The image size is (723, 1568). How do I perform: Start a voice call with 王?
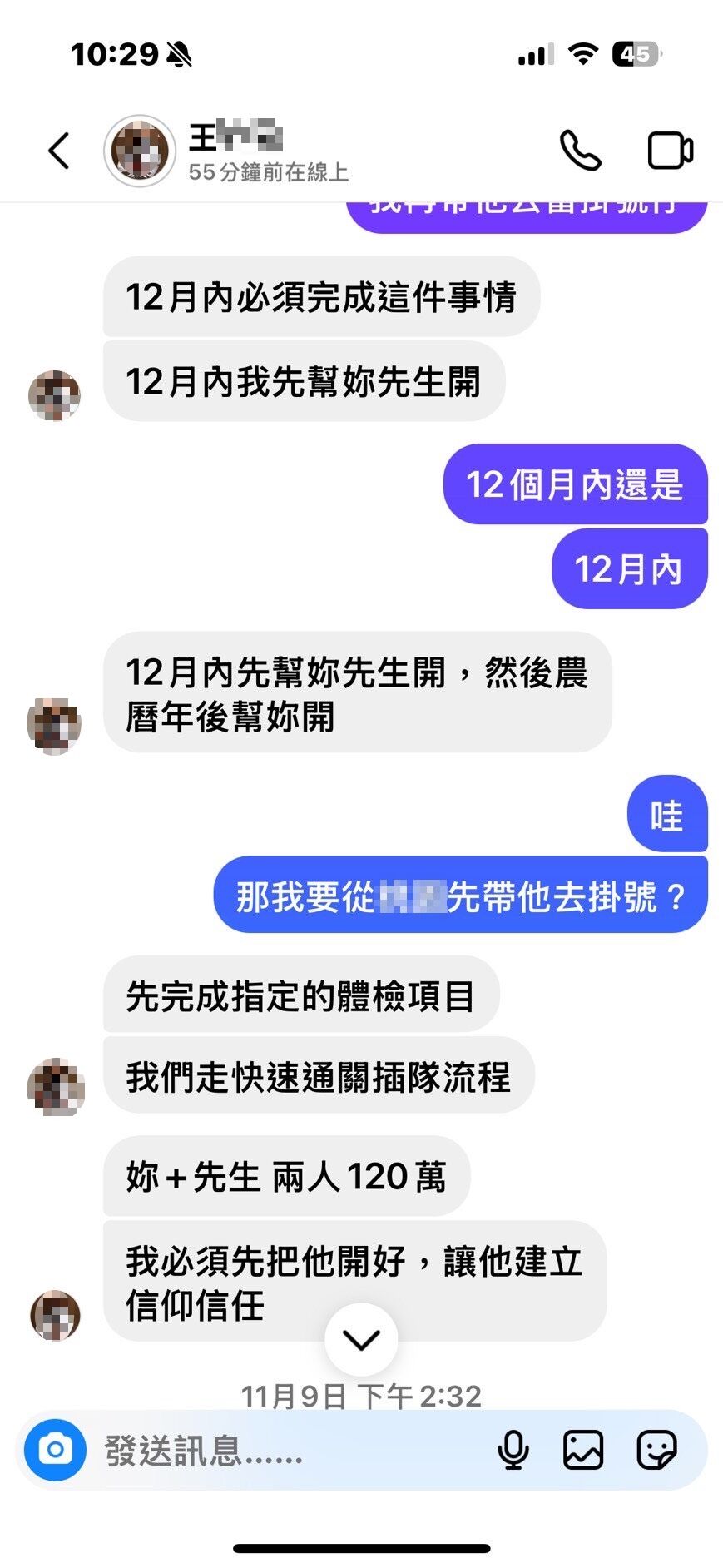(x=581, y=151)
